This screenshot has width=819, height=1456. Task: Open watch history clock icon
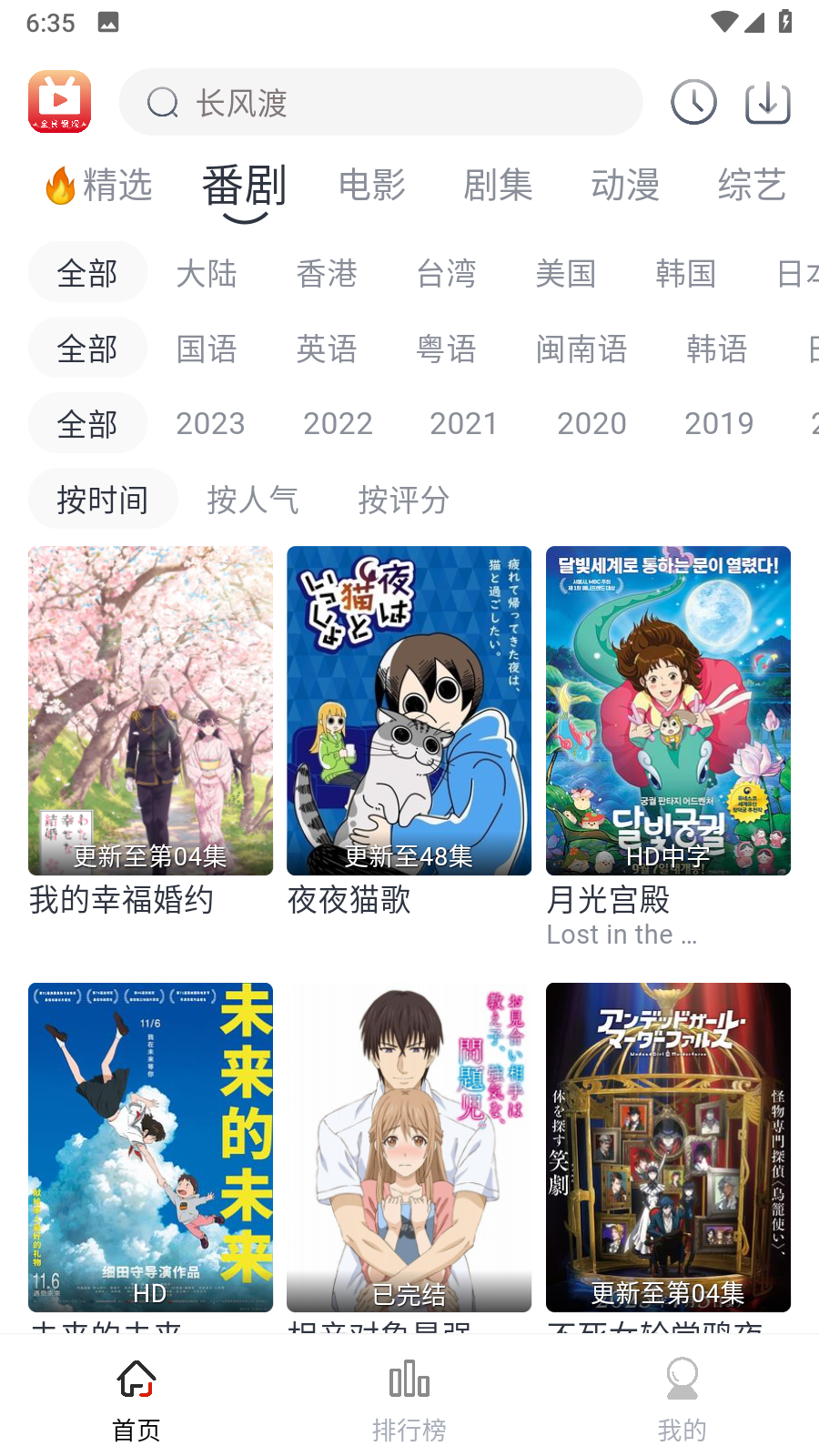pos(693,102)
